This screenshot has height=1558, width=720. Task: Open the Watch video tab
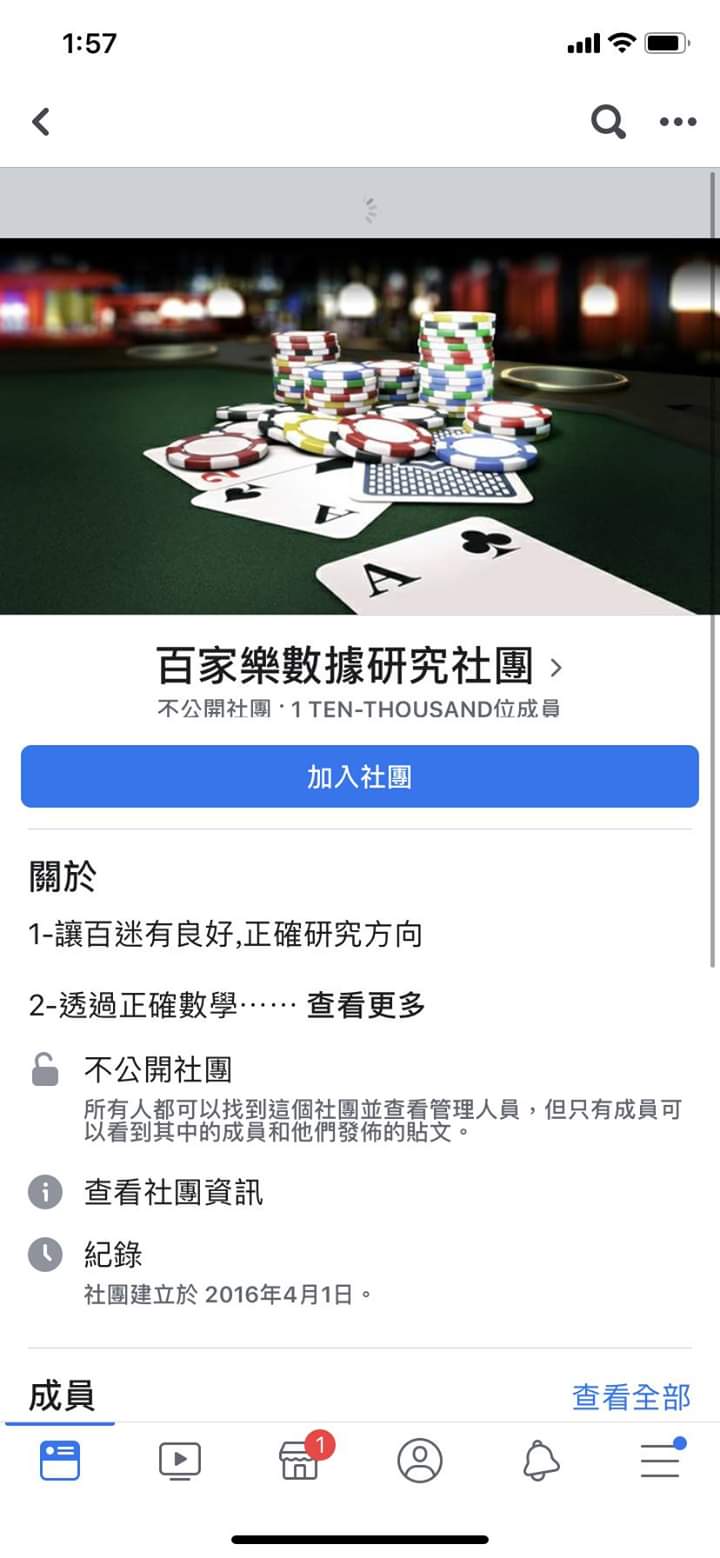point(180,1461)
